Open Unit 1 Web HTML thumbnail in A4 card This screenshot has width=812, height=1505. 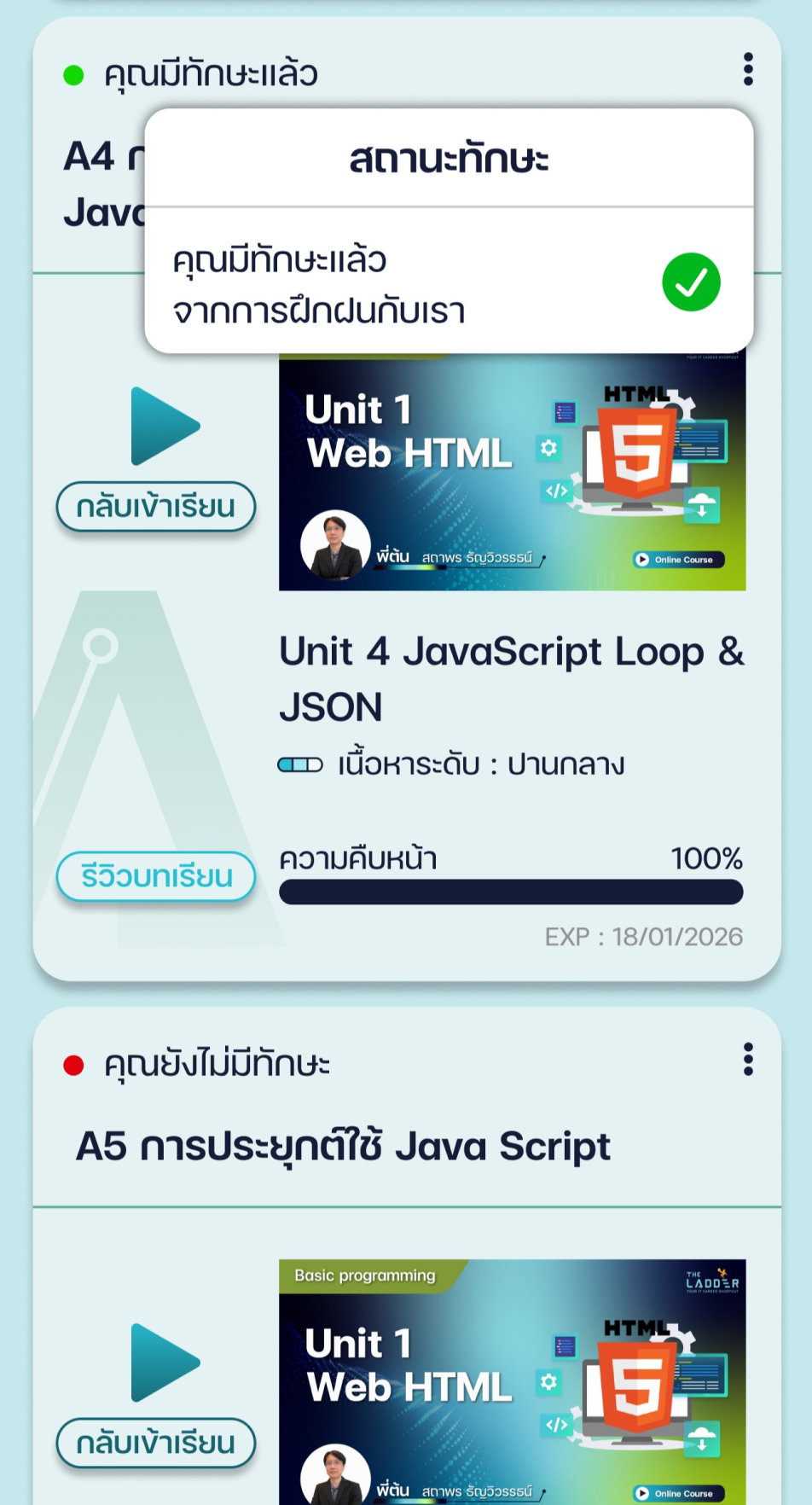point(512,474)
